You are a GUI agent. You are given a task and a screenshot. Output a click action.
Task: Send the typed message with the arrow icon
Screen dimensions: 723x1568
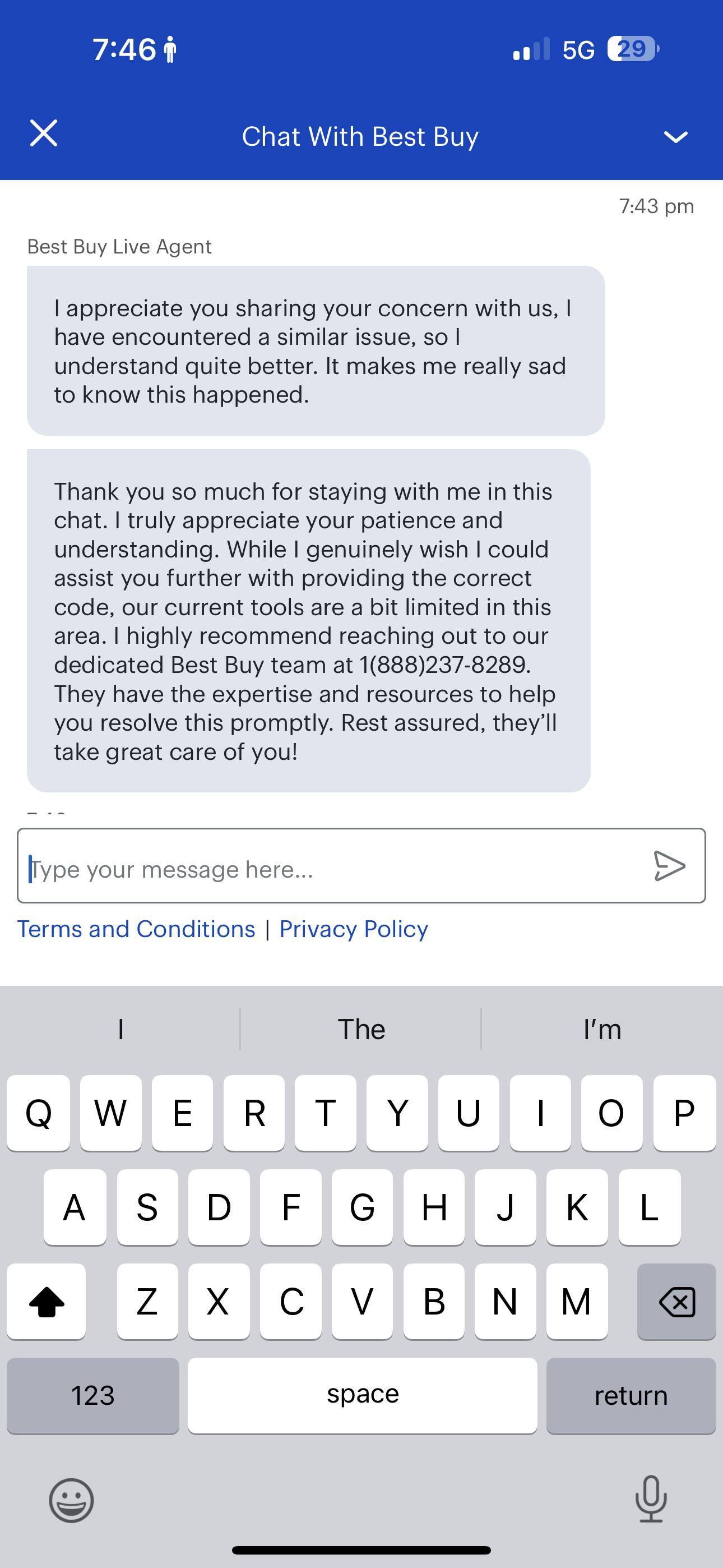coord(668,868)
